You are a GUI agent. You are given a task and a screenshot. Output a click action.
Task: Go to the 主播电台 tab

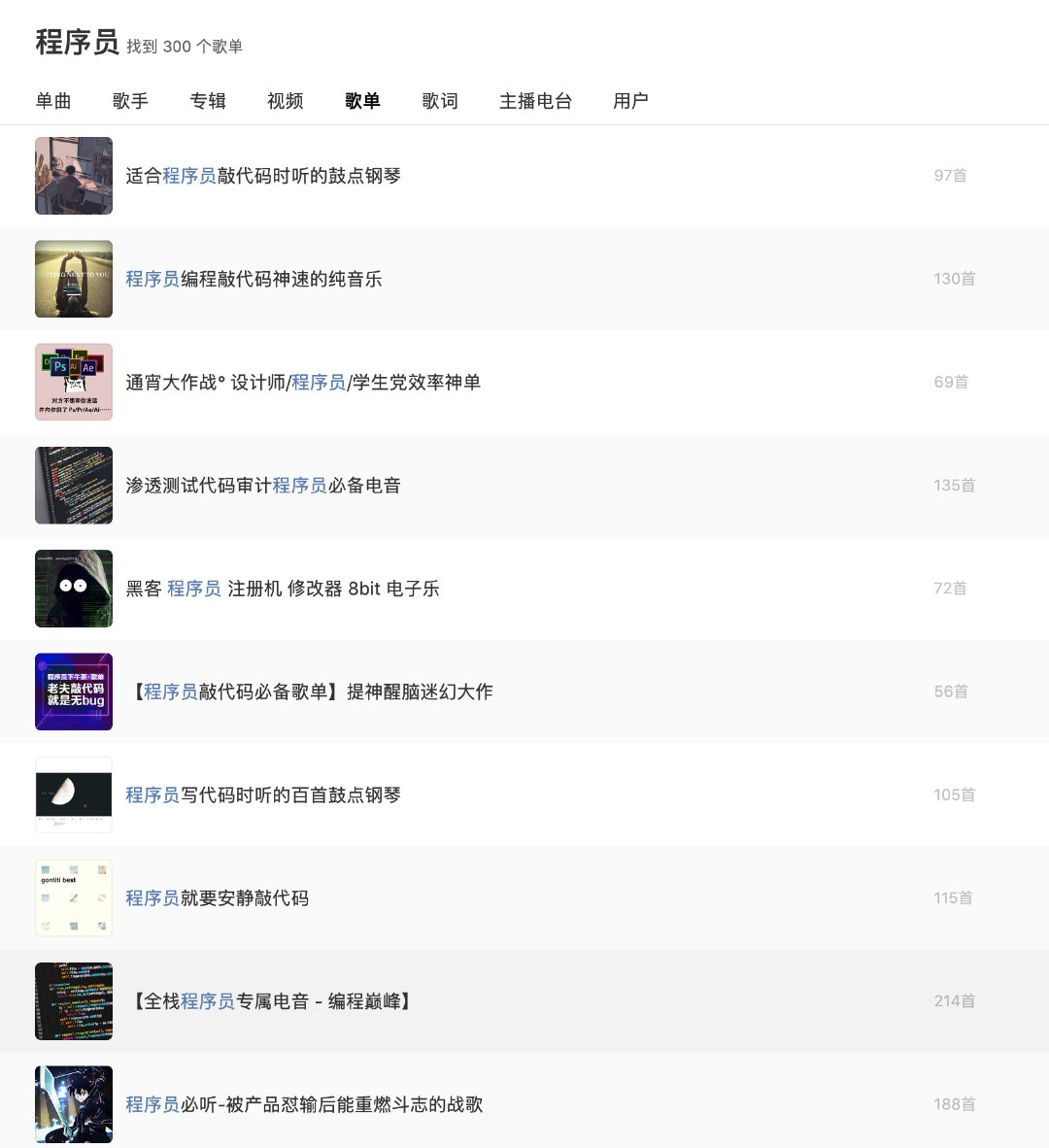click(x=535, y=101)
